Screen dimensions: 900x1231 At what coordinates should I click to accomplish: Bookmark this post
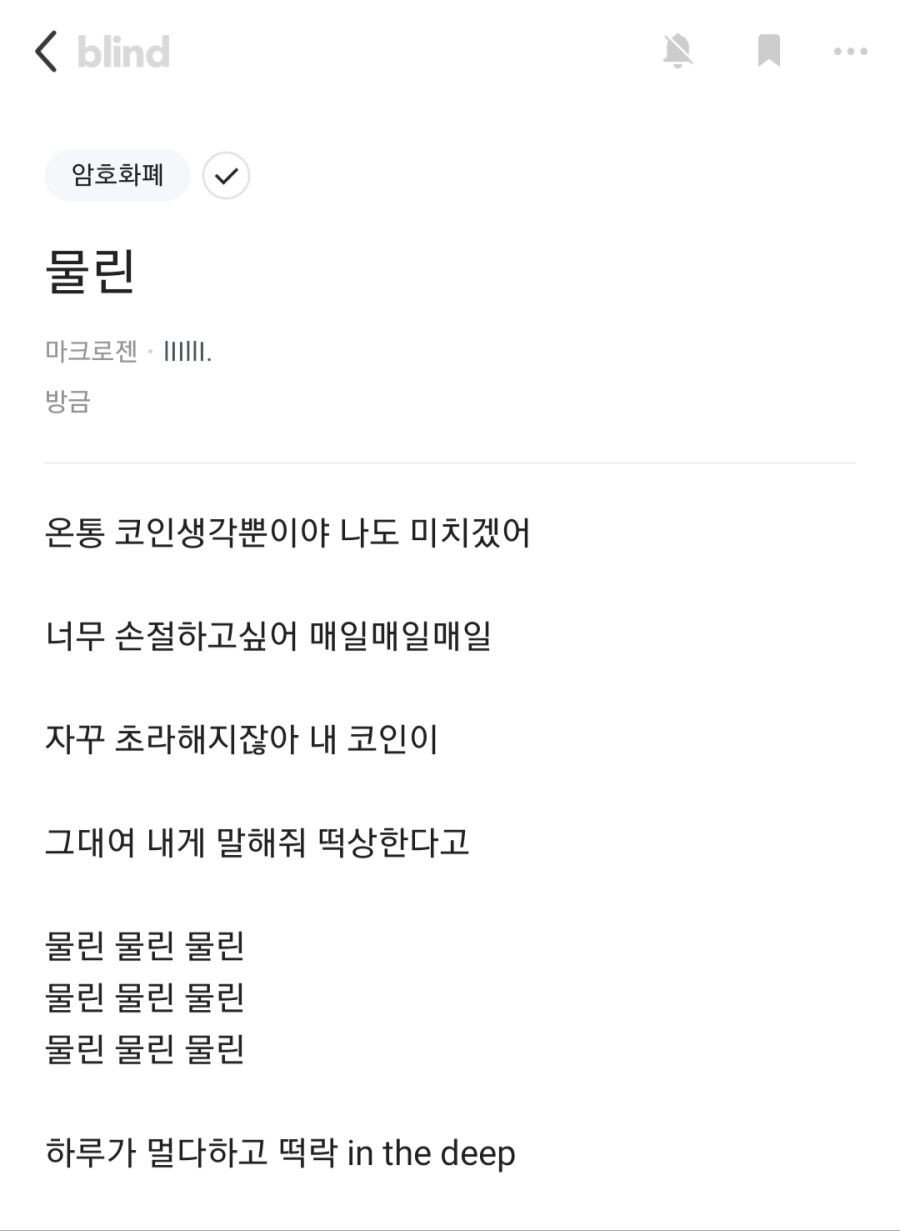pos(768,50)
